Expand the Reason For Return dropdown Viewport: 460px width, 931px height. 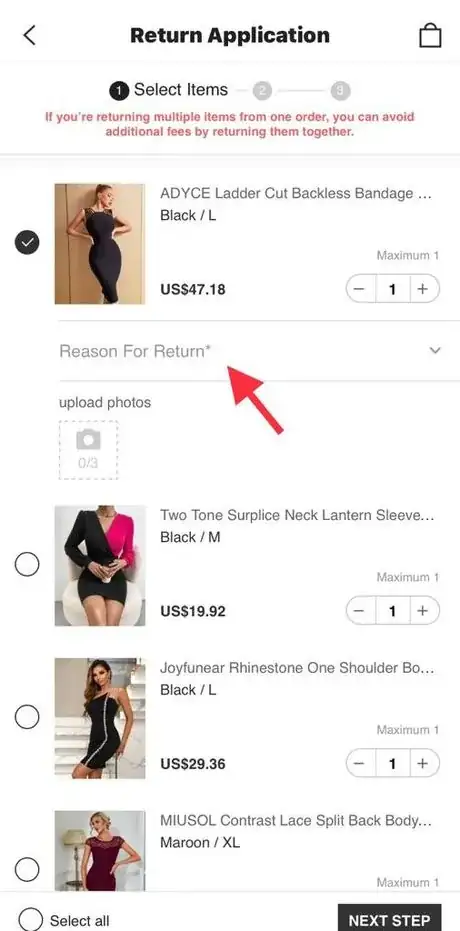click(x=259, y=351)
